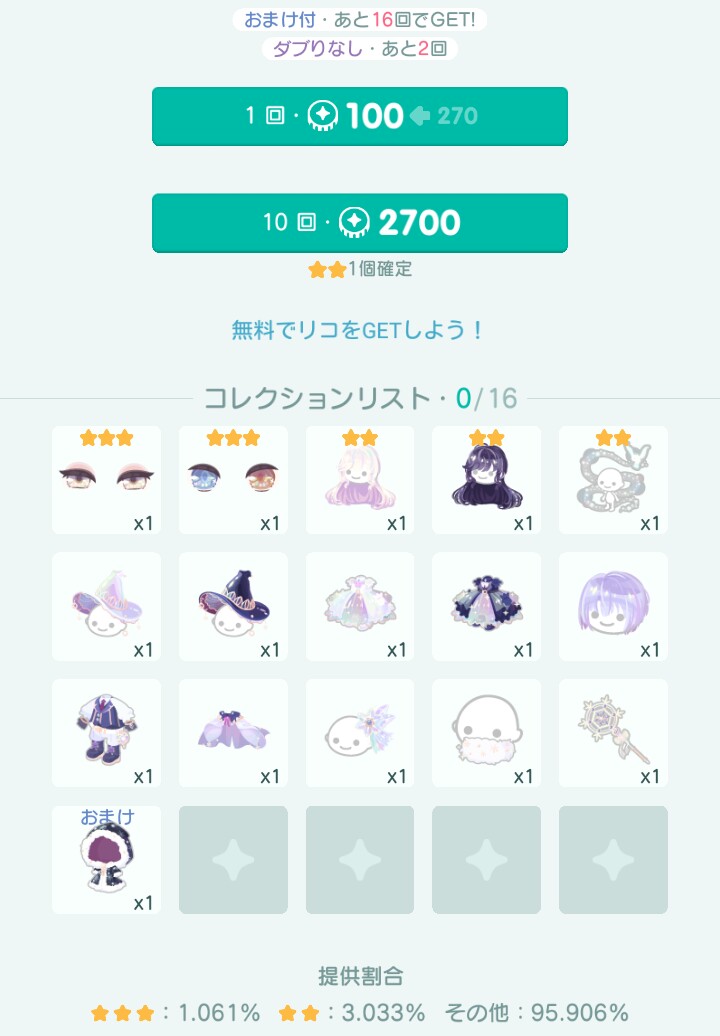View the white dragon item

[613, 480]
